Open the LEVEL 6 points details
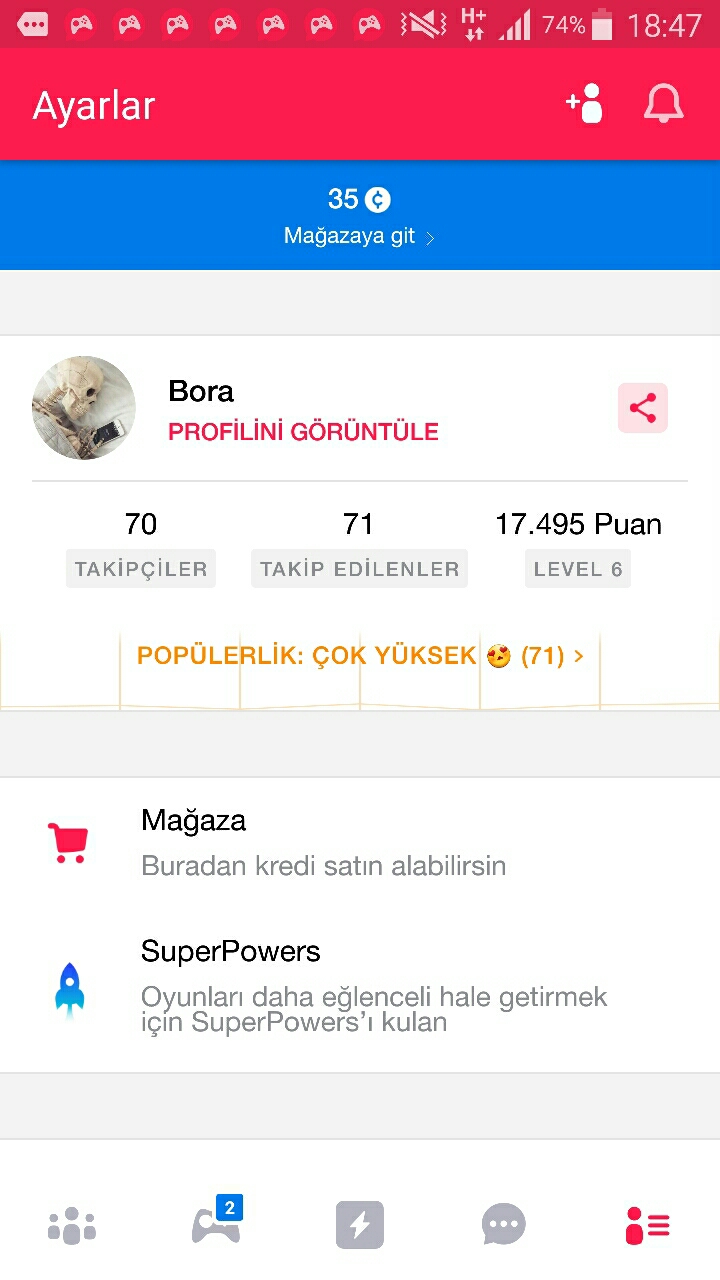 click(578, 569)
